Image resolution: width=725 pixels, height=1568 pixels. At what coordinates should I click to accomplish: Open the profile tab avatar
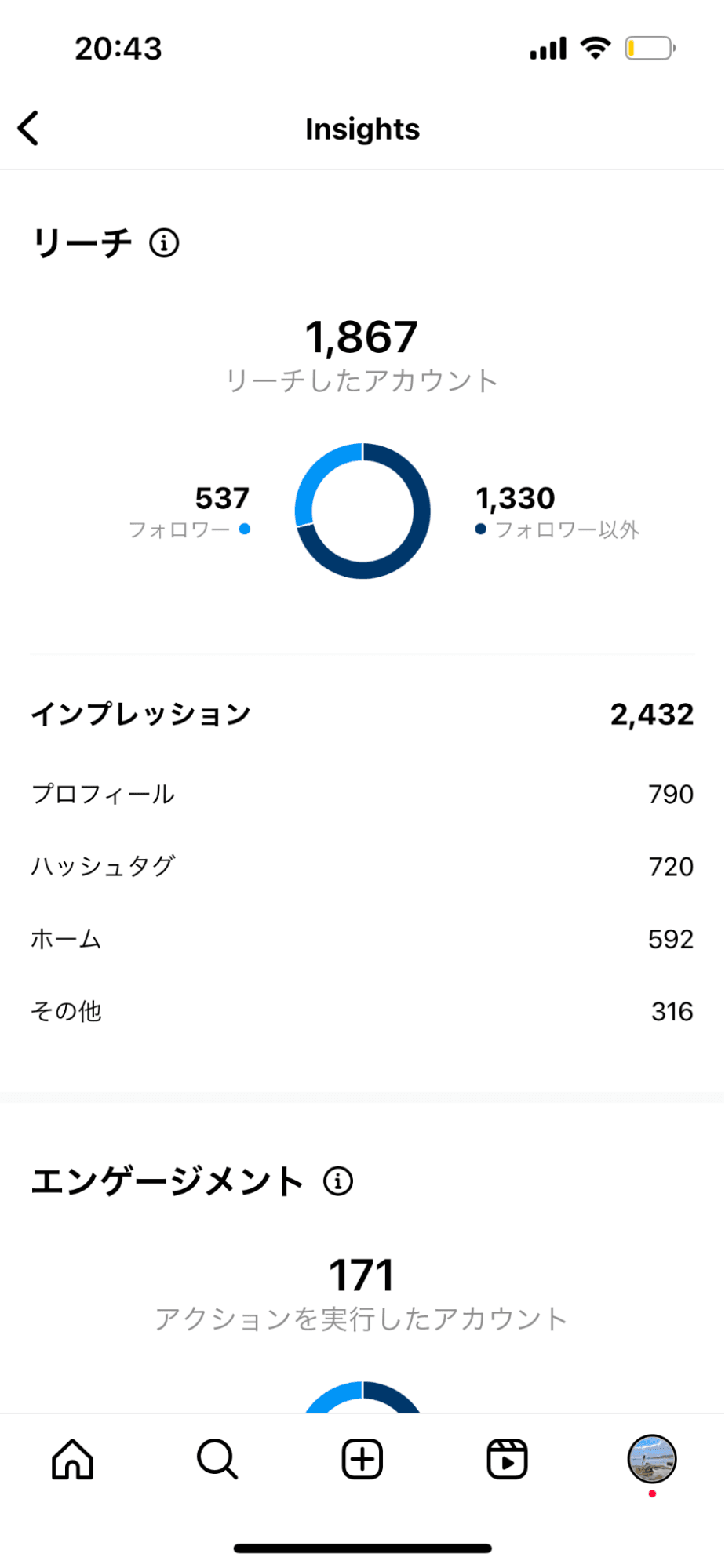[651, 1459]
